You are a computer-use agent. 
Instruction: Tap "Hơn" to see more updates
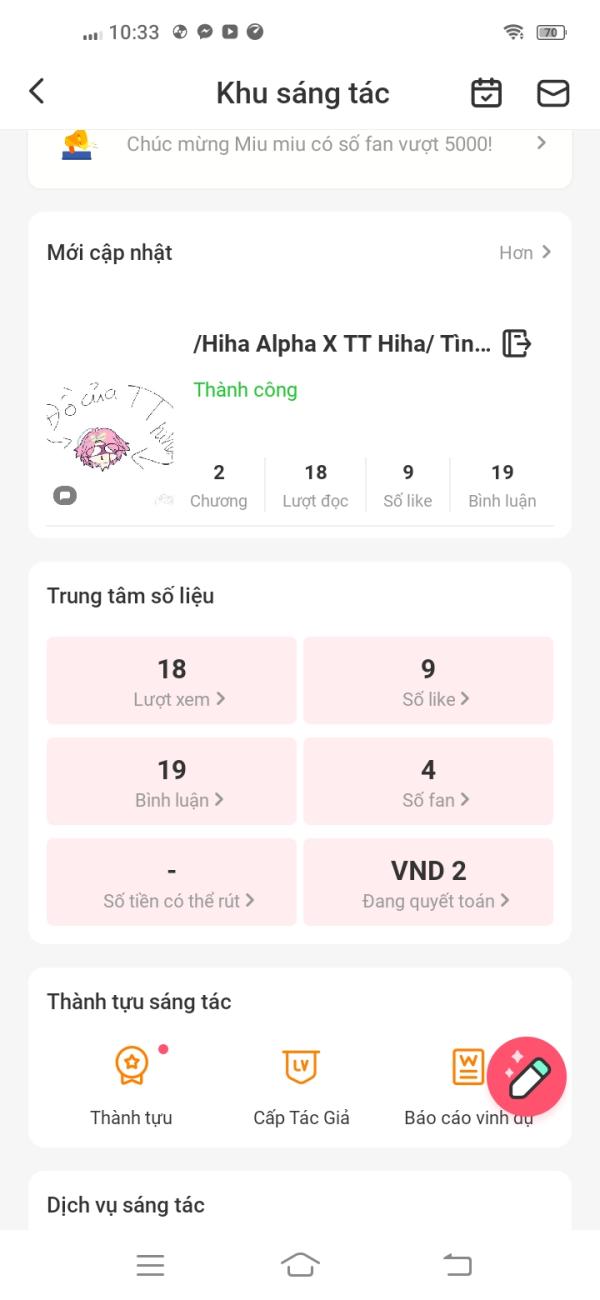[525, 253]
